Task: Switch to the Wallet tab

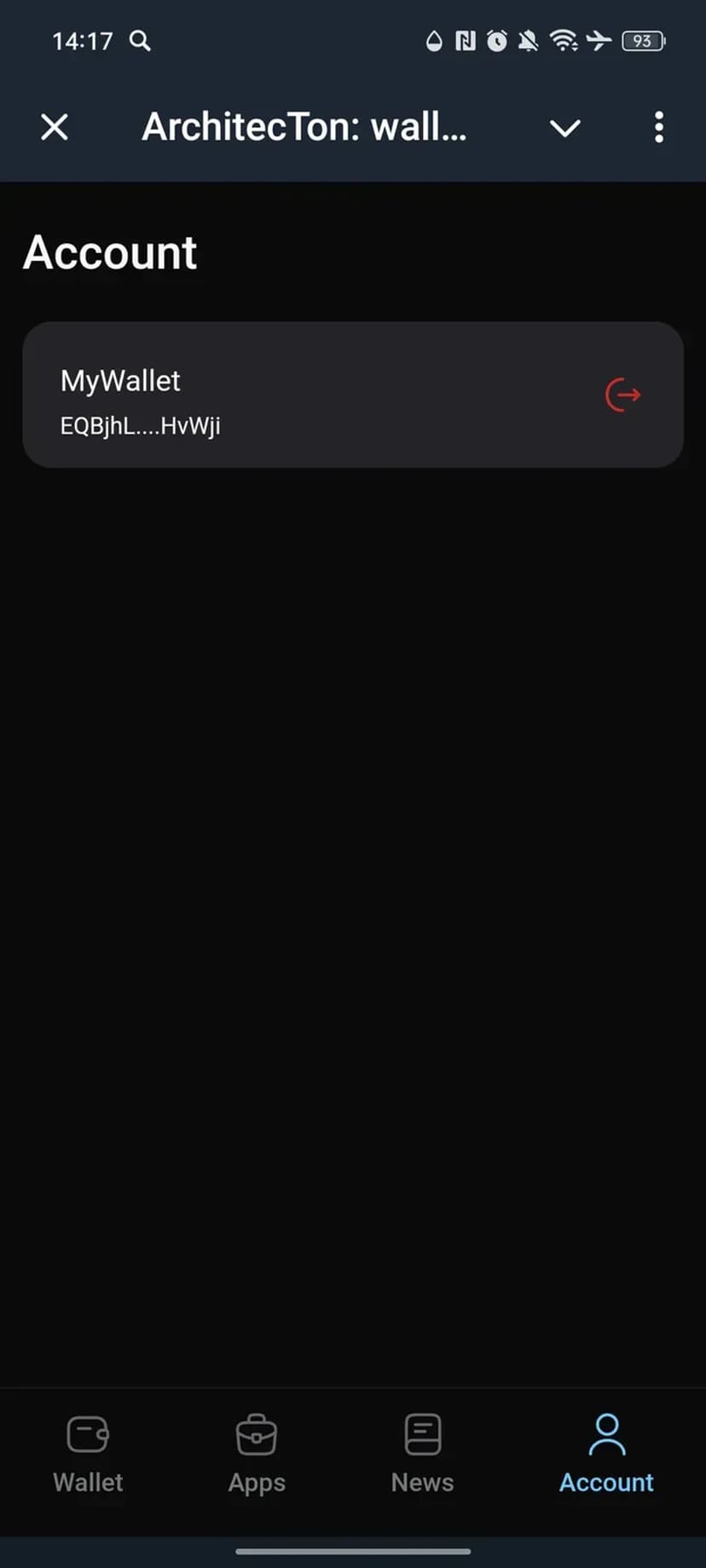Action: [88, 1454]
